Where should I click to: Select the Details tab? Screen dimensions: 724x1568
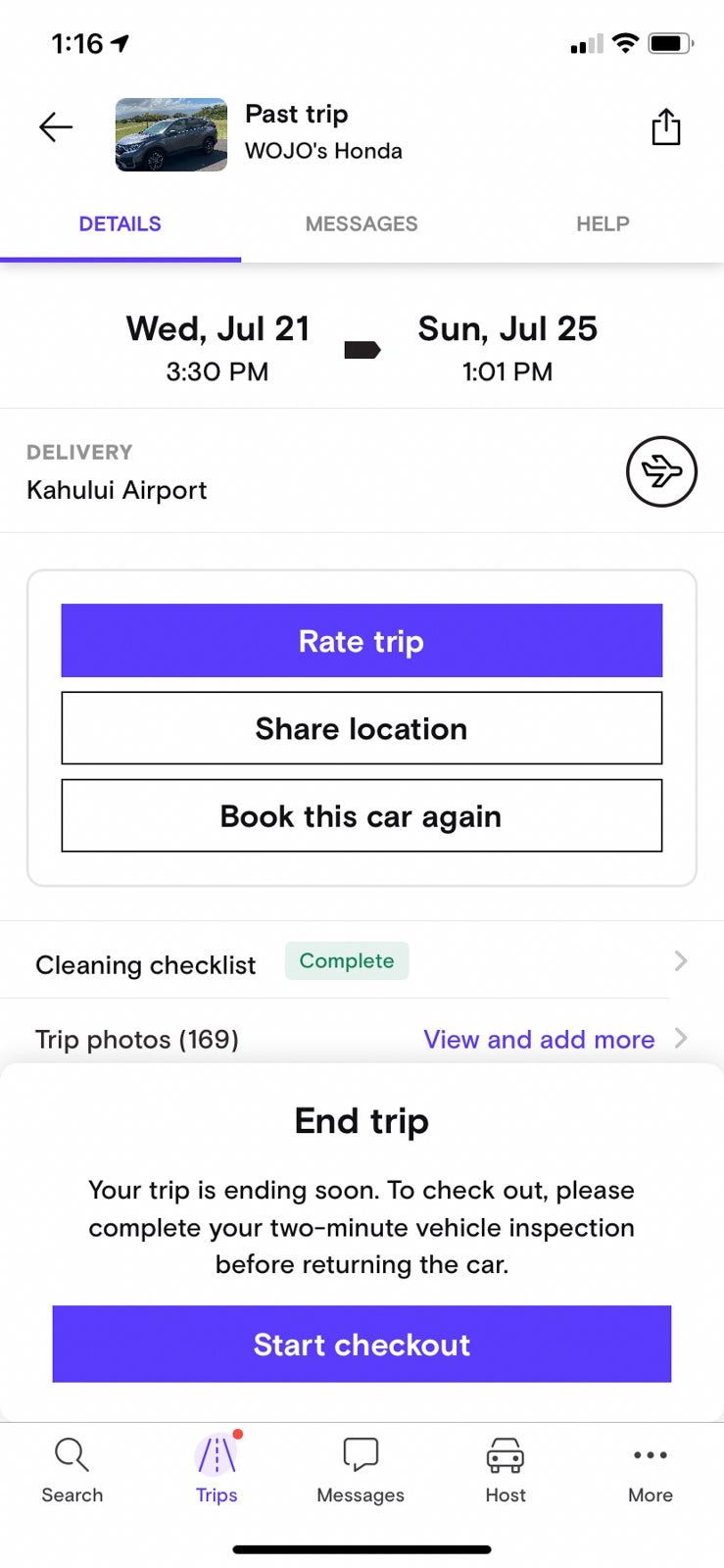[x=121, y=224]
